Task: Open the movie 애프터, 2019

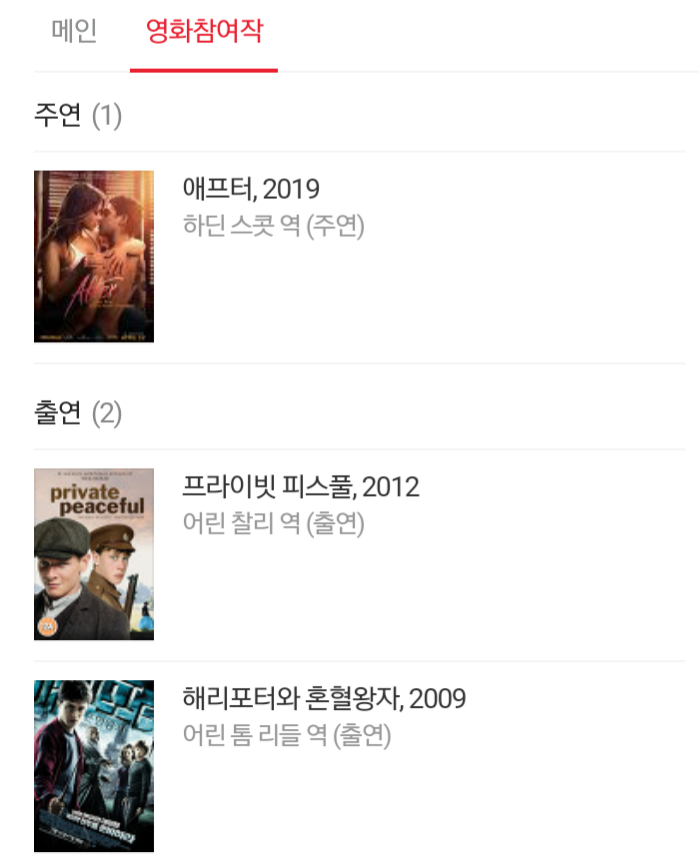Action: (x=251, y=189)
